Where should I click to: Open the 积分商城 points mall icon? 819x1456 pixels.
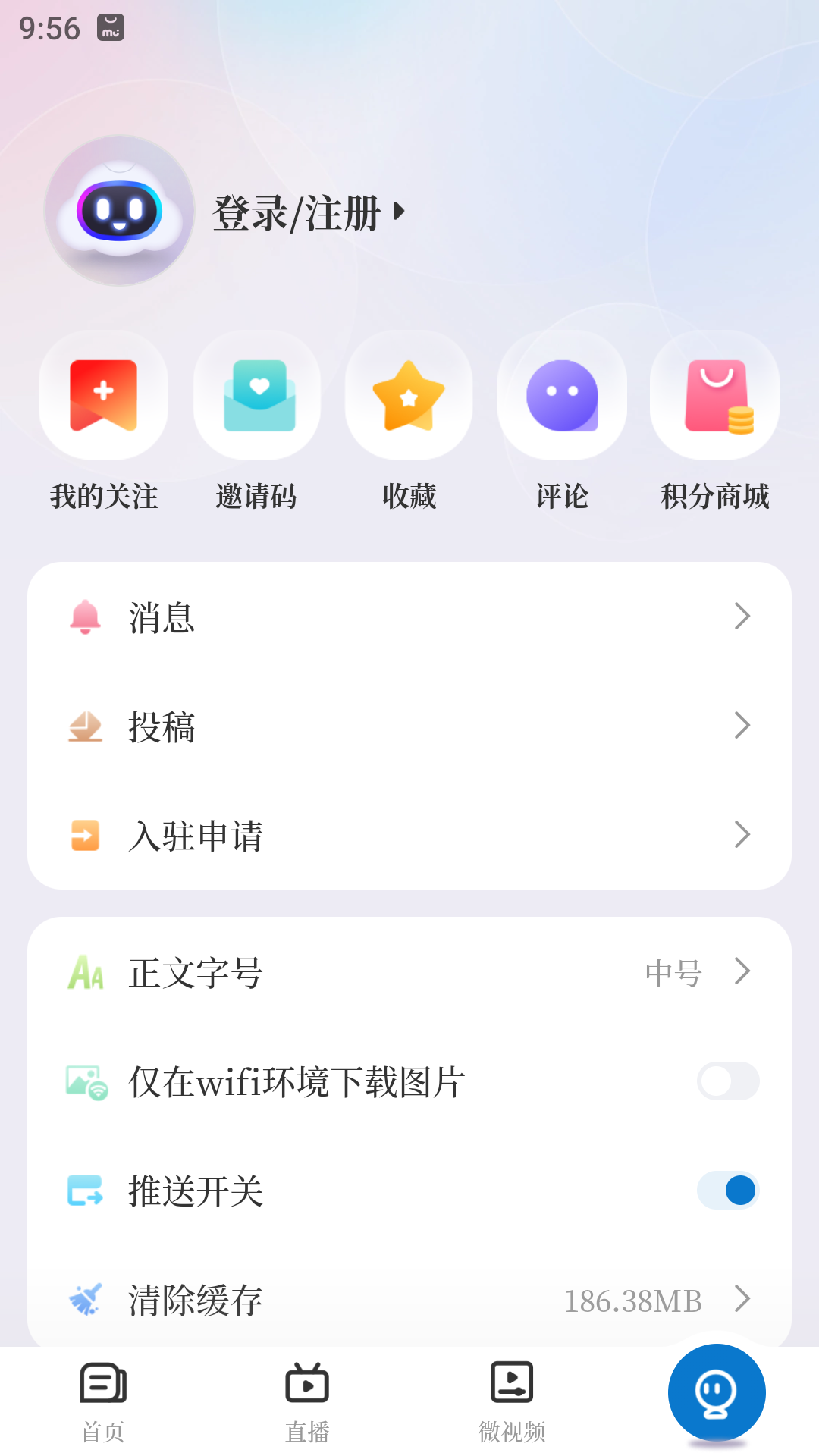pos(714,396)
